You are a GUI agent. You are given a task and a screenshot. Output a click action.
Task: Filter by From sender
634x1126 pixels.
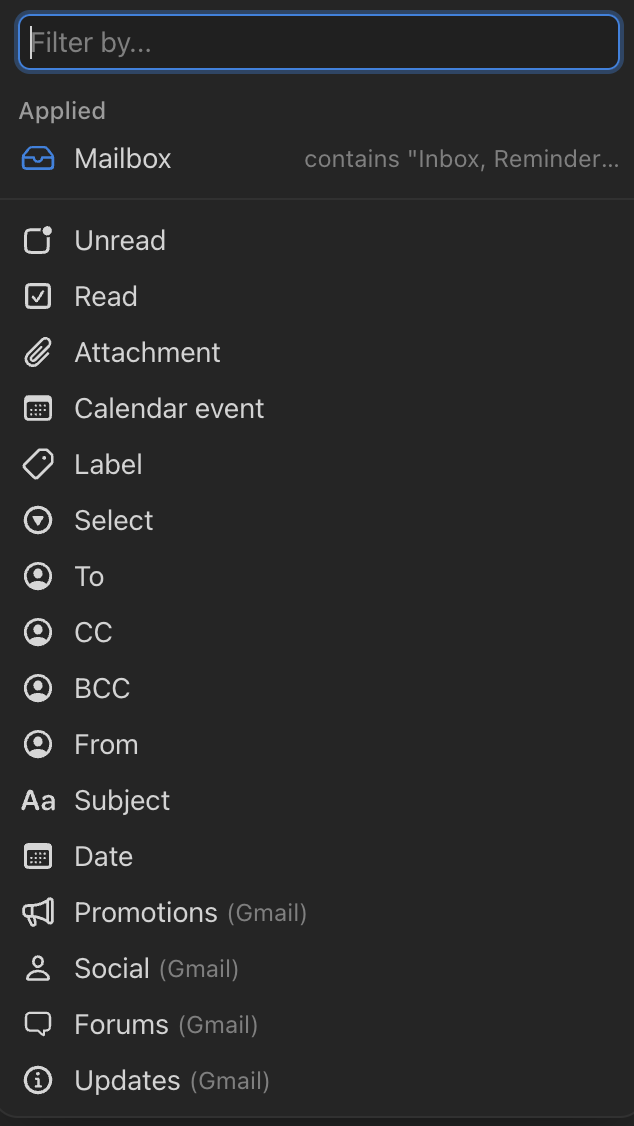pos(318,745)
